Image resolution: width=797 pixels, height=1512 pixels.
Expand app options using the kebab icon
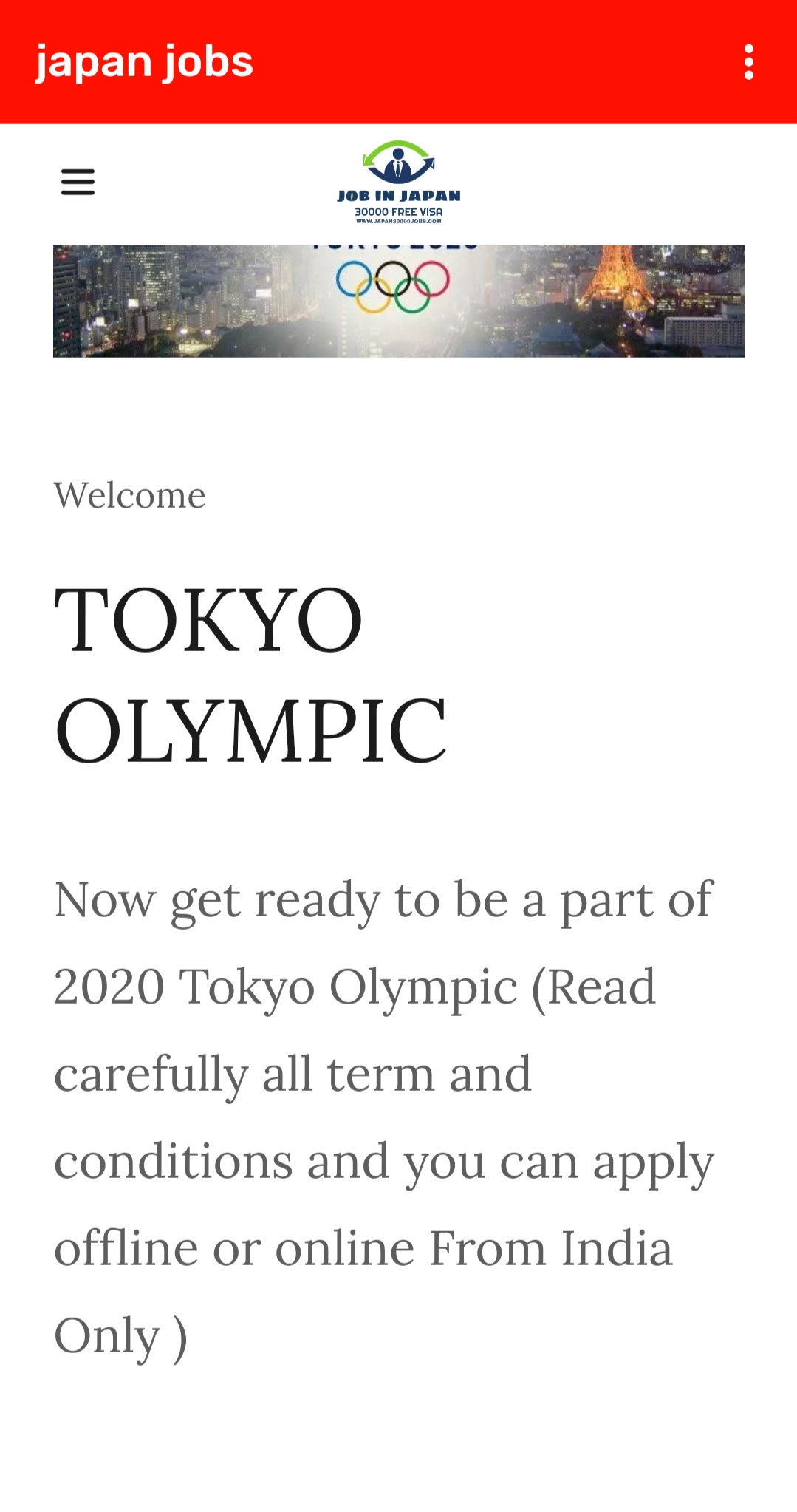point(750,64)
